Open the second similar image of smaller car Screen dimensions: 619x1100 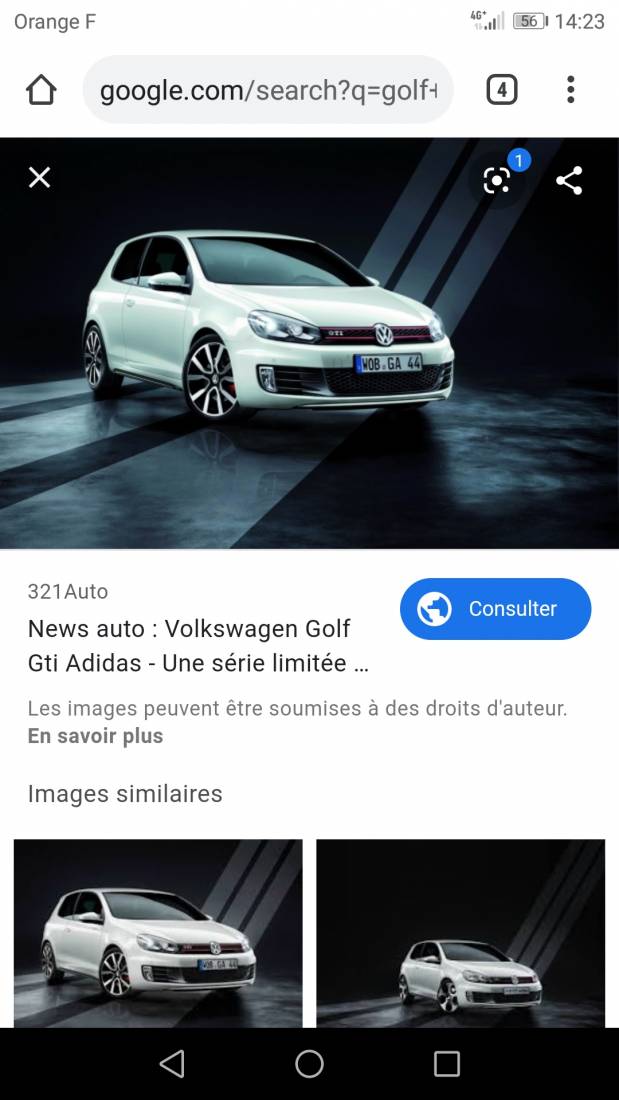point(460,933)
